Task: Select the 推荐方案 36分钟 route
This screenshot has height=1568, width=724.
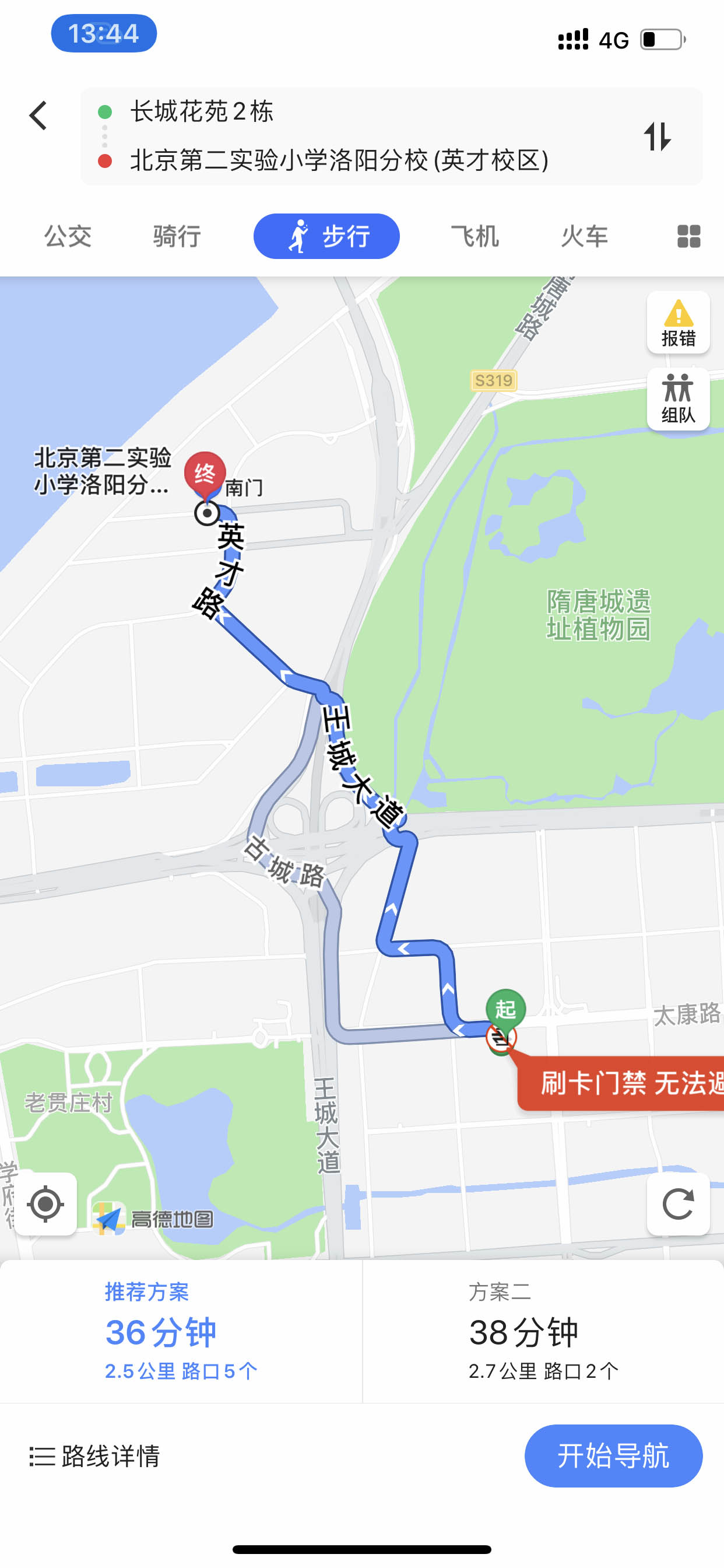Action: pyautogui.click(x=181, y=1332)
